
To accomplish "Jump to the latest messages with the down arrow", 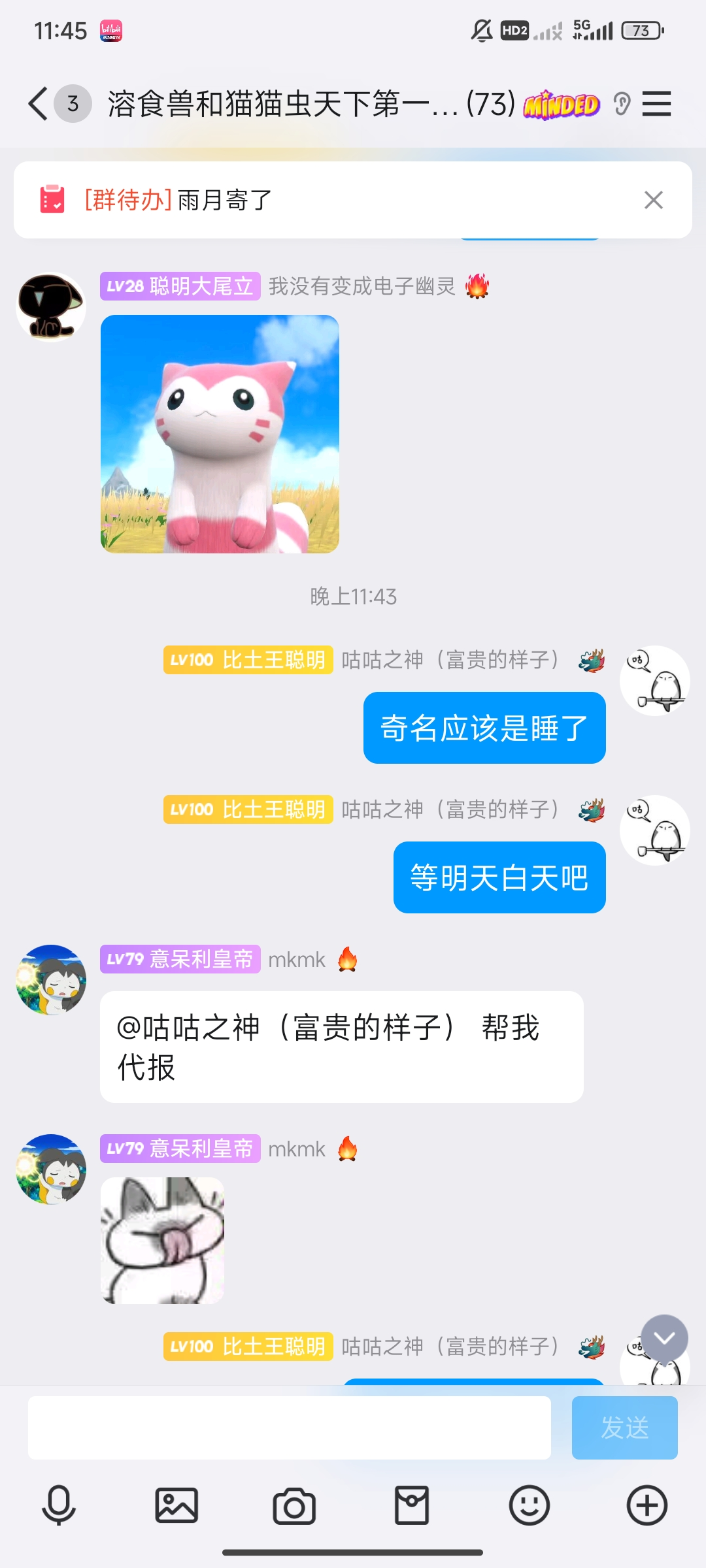I will click(664, 1338).
